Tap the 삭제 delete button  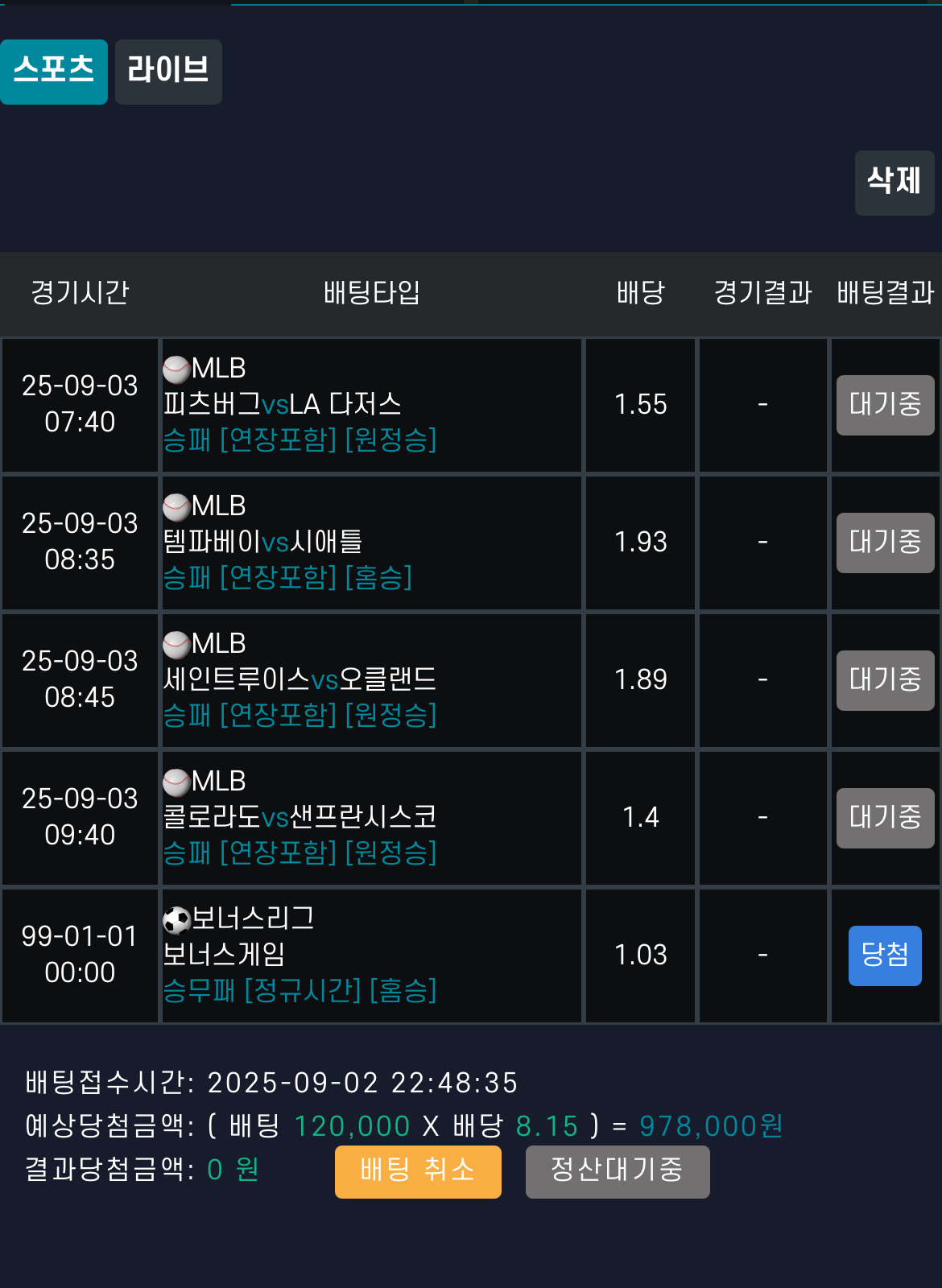[x=894, y=182]
